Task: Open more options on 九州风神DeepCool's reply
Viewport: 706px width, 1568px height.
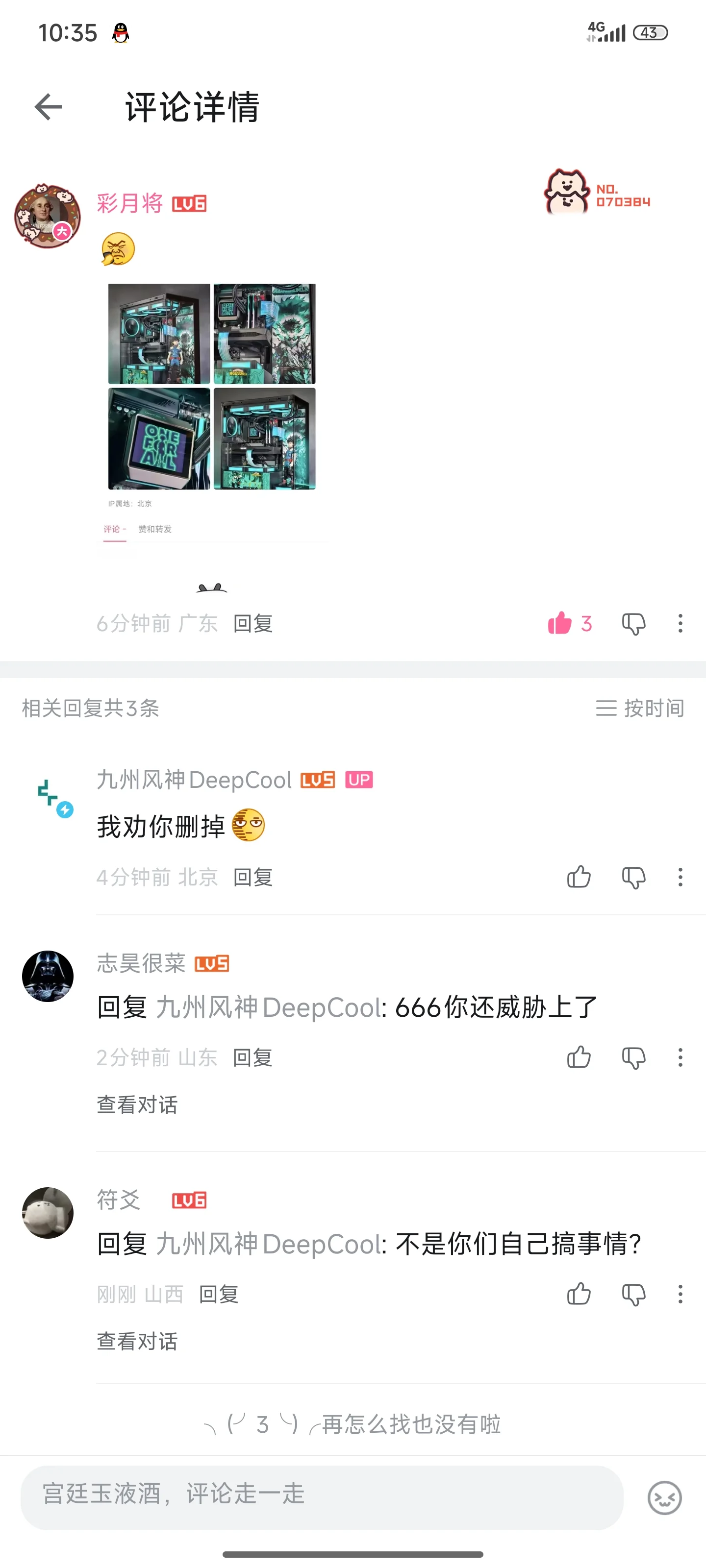Action: click(x=681, y=877)
